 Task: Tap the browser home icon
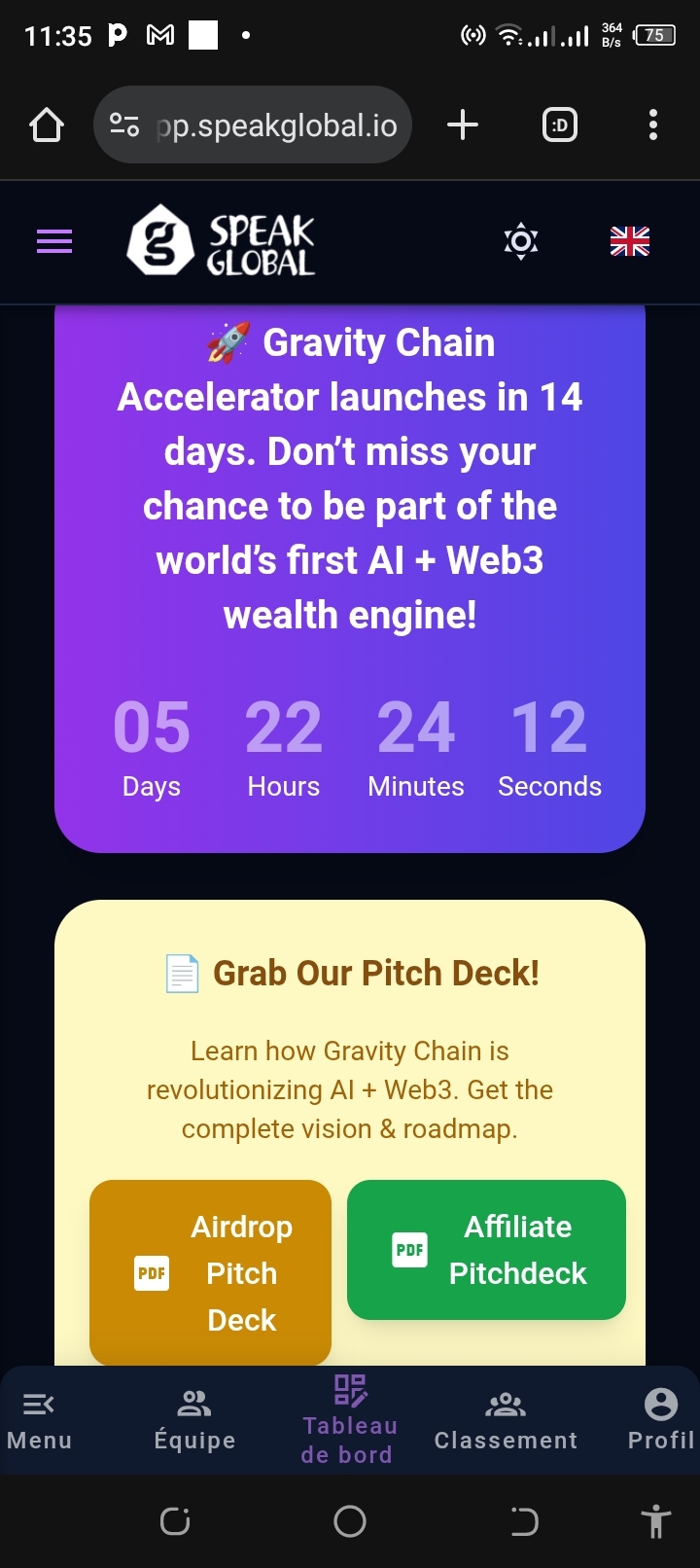pyautogui.click(x=47, y=125)
